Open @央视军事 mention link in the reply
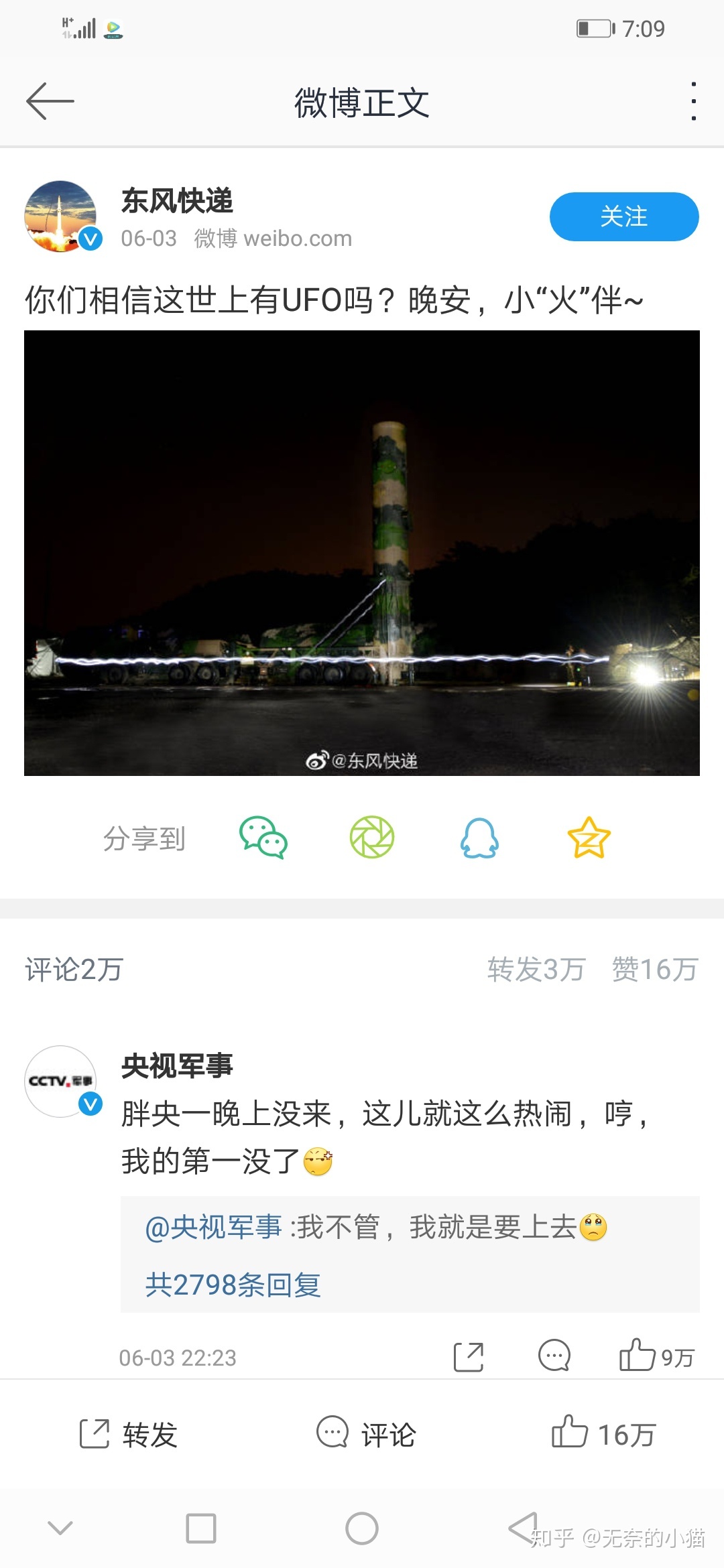This screenshot has height=1568, width=724. pyautogui.click(x=213, y=1227)
